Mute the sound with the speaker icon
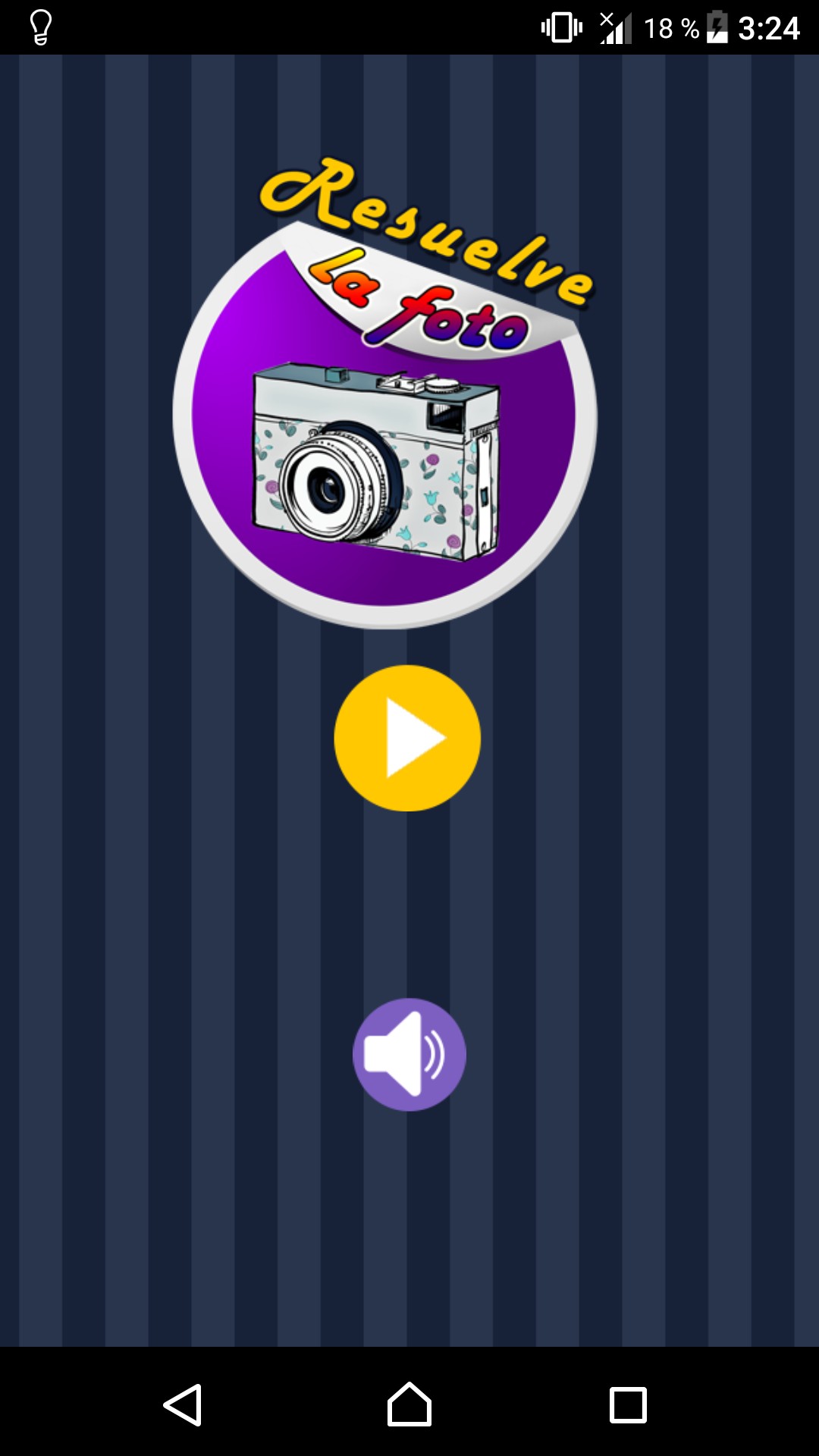819x1456 pixels. coord(409,1054)
